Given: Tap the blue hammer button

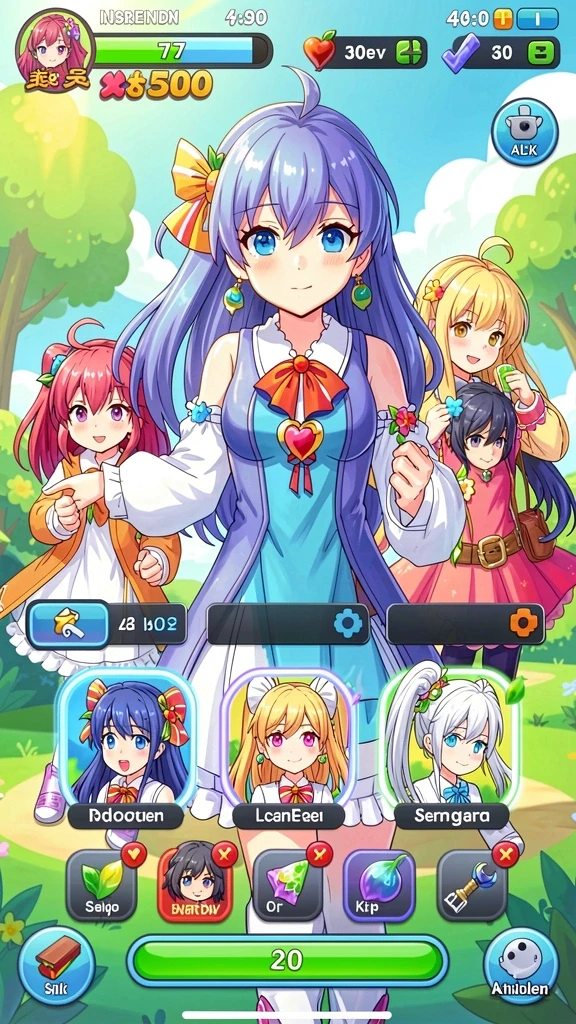Looking at the screenshot, I should (x=69, y=624).
